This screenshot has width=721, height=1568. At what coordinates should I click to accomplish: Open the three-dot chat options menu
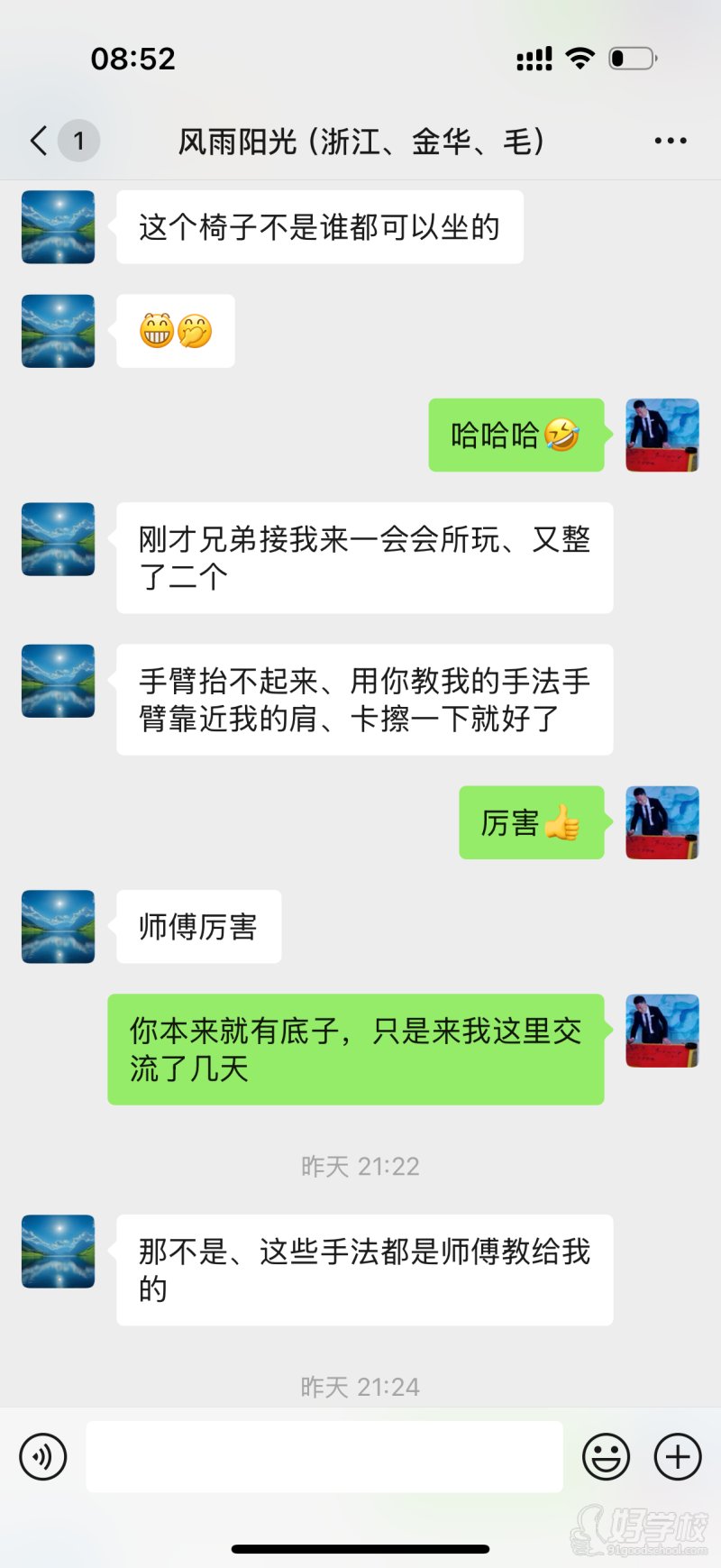670,141
